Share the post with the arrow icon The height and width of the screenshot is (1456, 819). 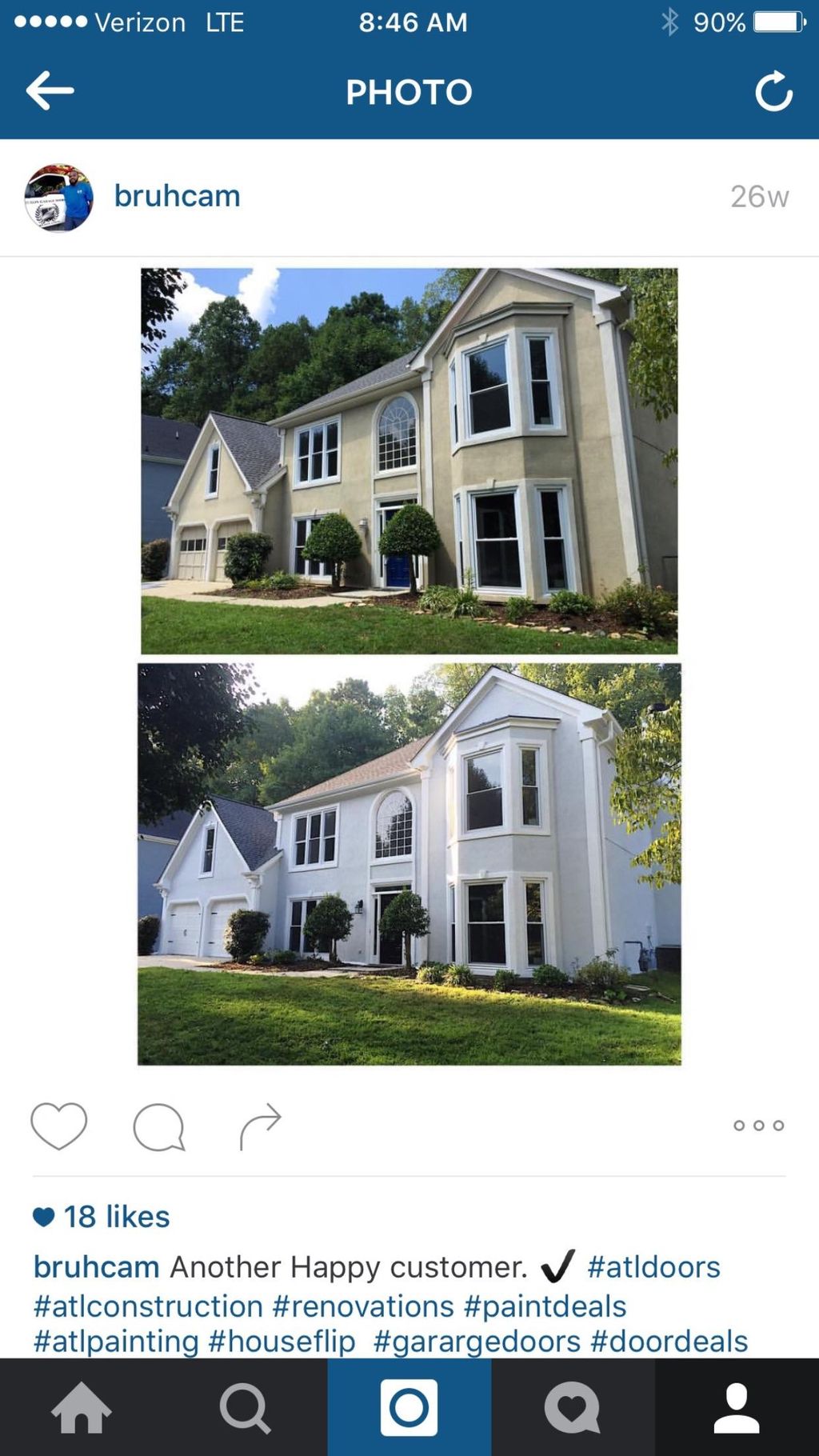pyautogui.click(x=261, y=1126)
